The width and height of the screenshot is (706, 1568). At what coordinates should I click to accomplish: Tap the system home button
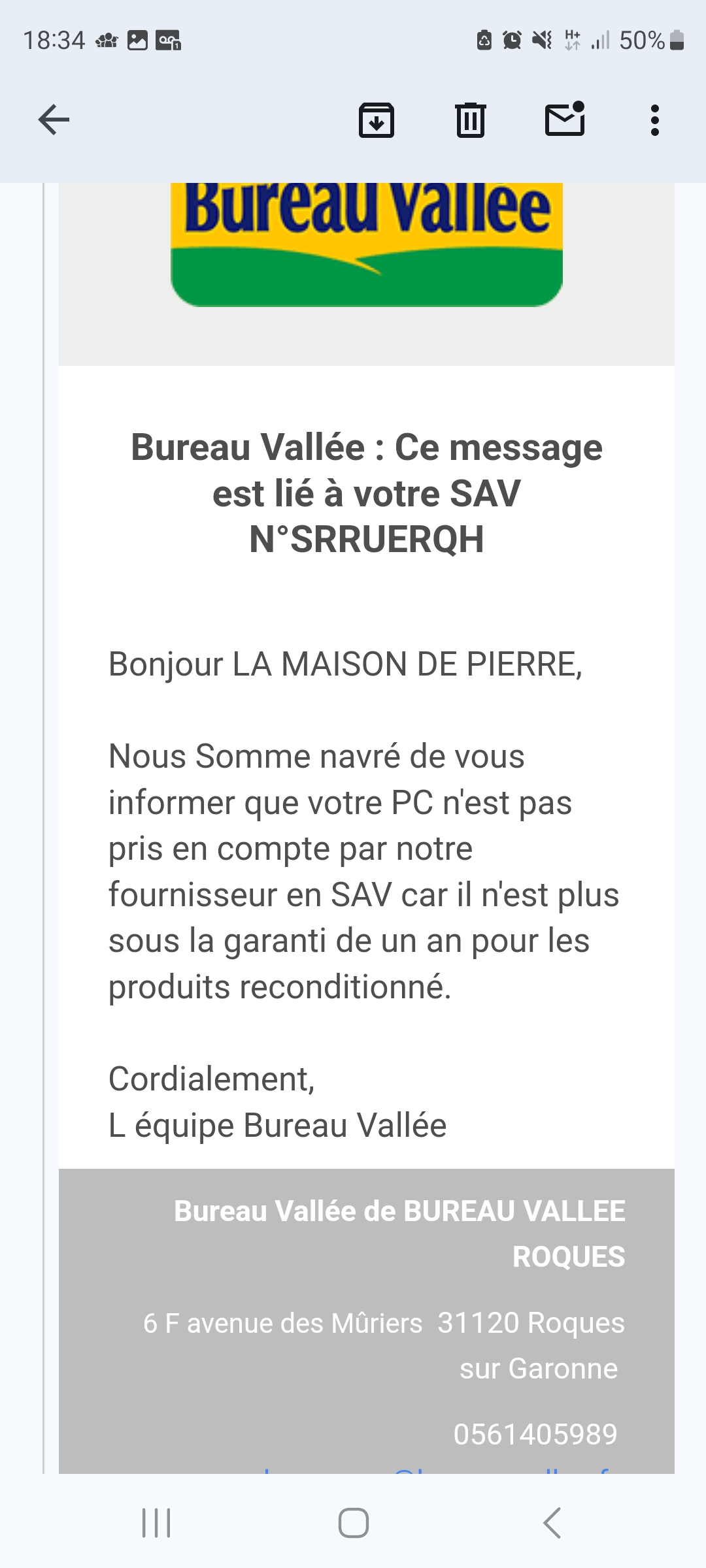click(353, 1523)
